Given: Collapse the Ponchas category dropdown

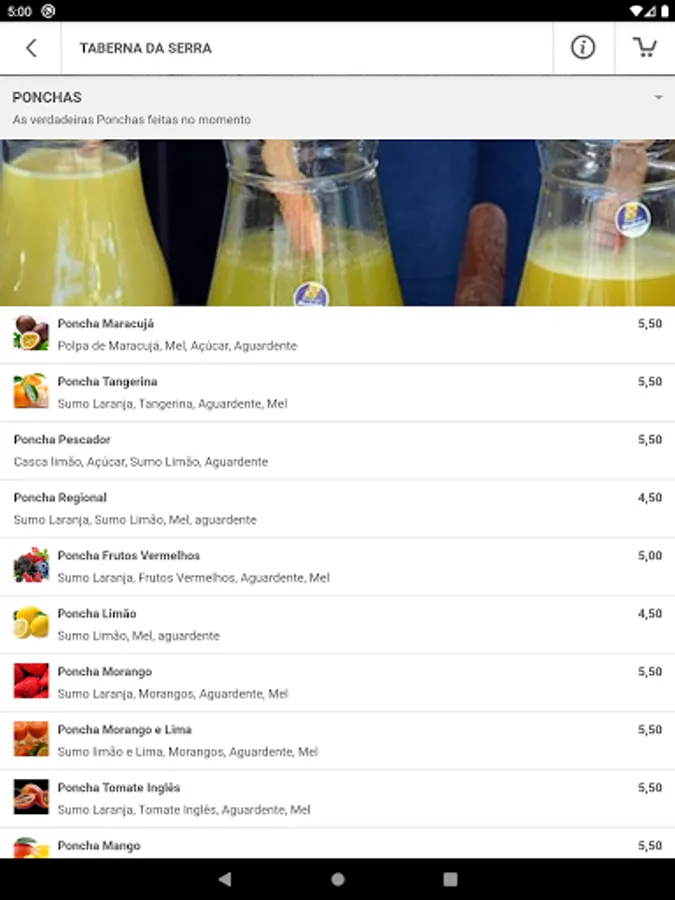Looking at the screenshot, I should pyautogui.click(x=658, y=98).
